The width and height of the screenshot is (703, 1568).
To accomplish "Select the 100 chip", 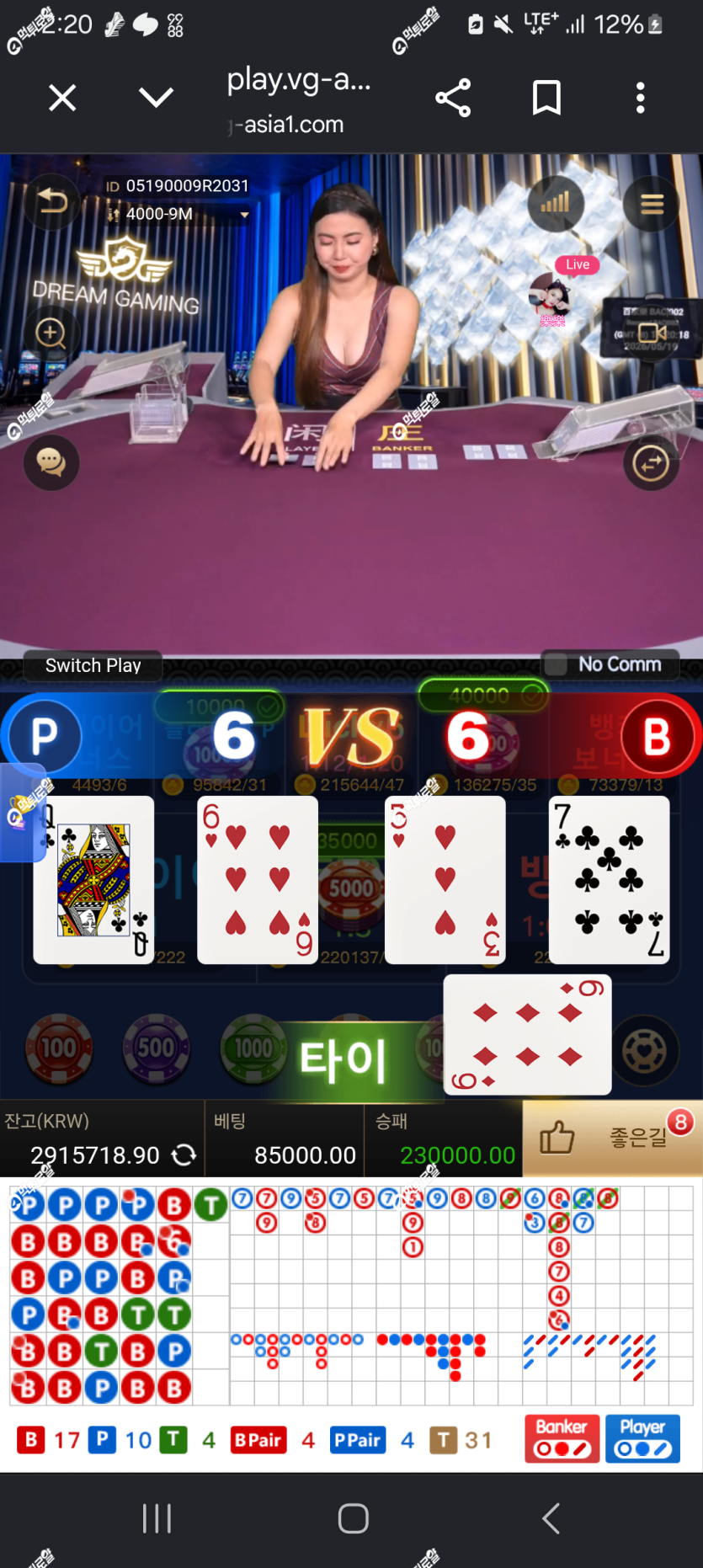I will 59,1048.
